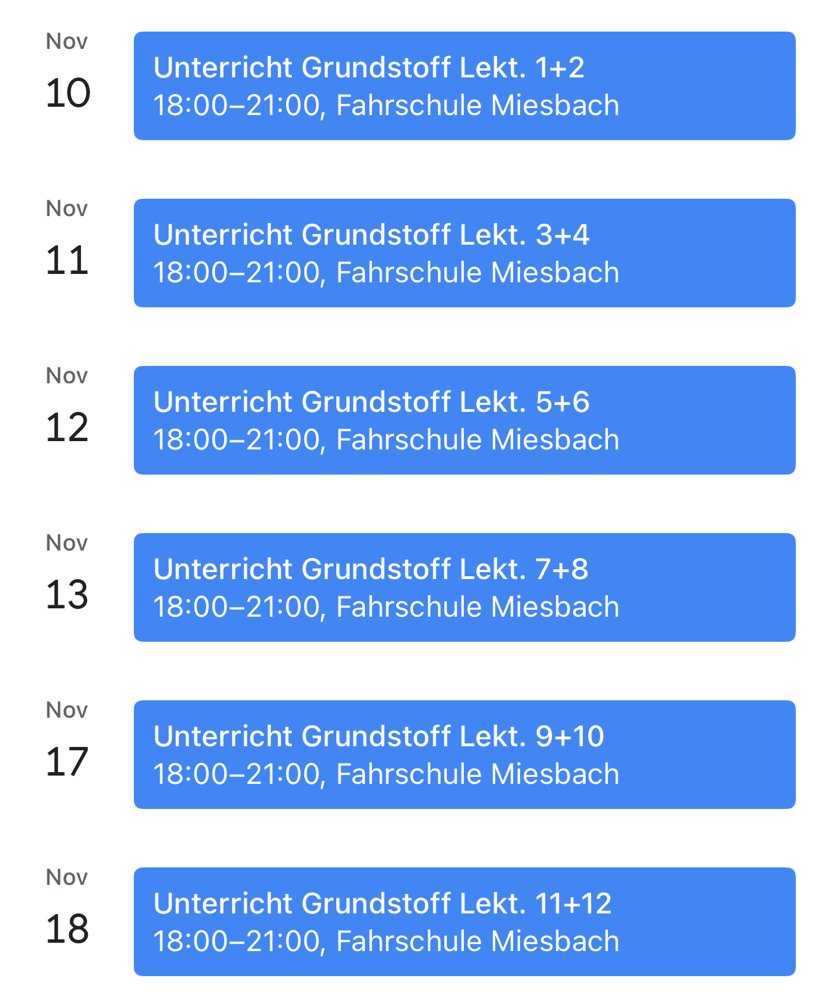Tap the Lekt. 9+10 event on Nov 17
Viewport: 821px width, 1000px height.
(x=464, y=754)
